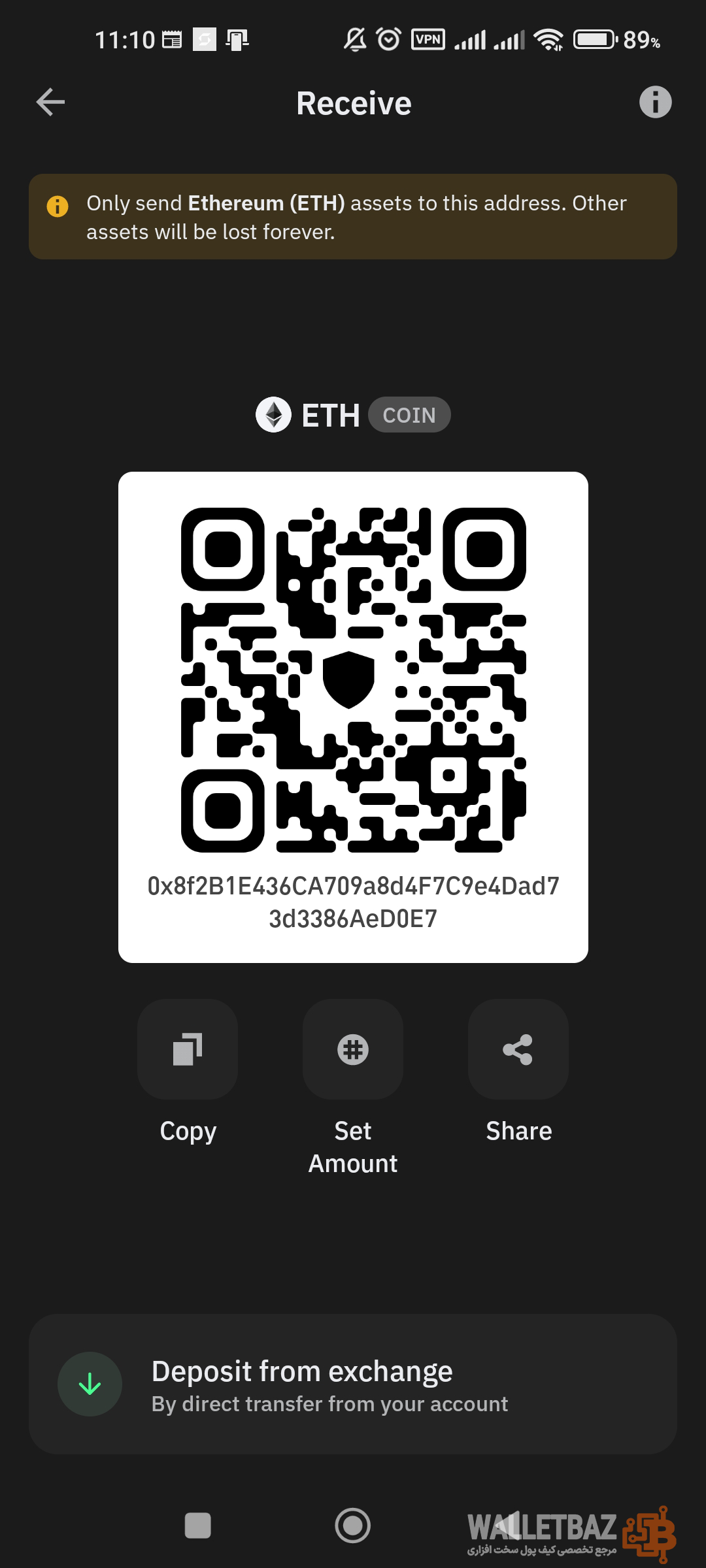Tap the system home button
Image resolution: width=706 pixels, height=1568 pixels.
(353, 1526)
